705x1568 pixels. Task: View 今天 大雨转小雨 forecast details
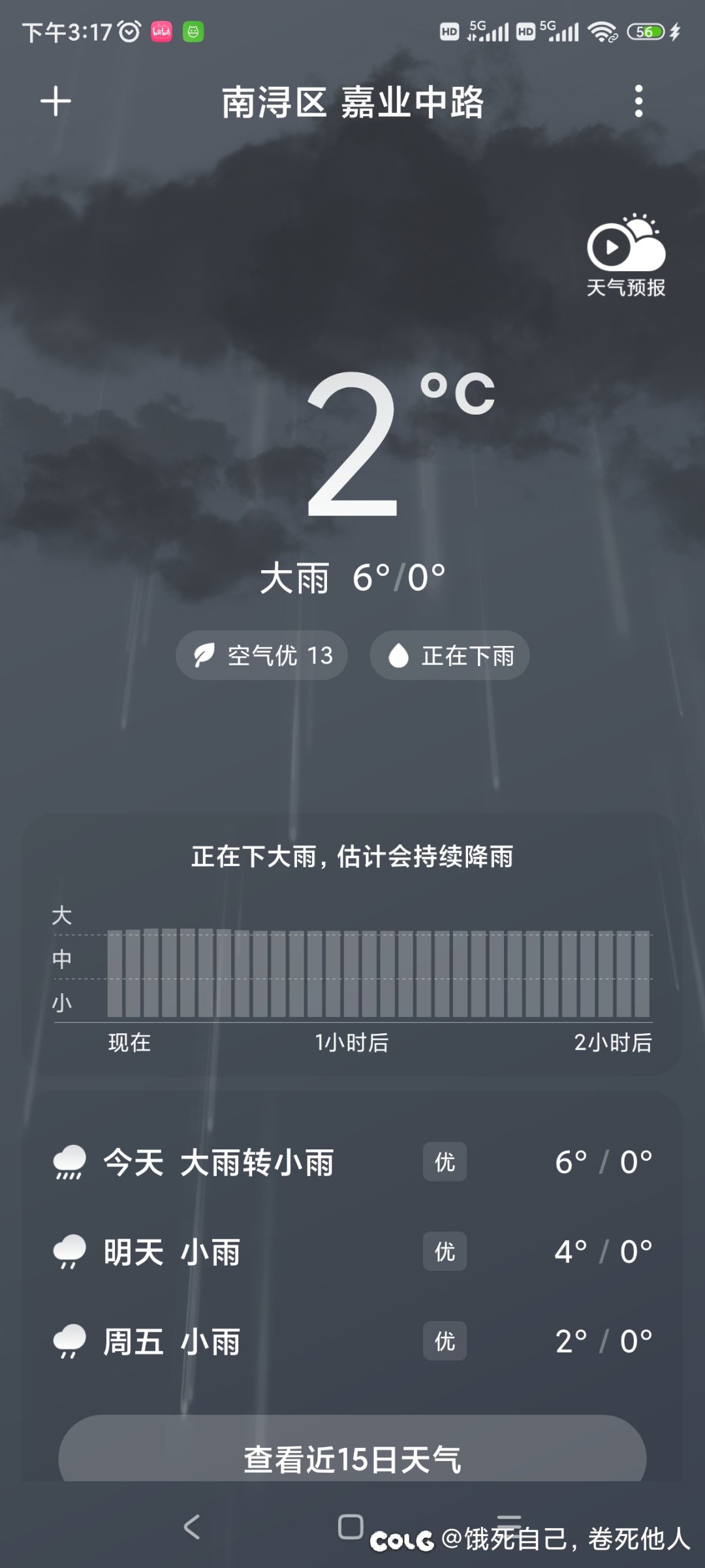coord(352,1162)
